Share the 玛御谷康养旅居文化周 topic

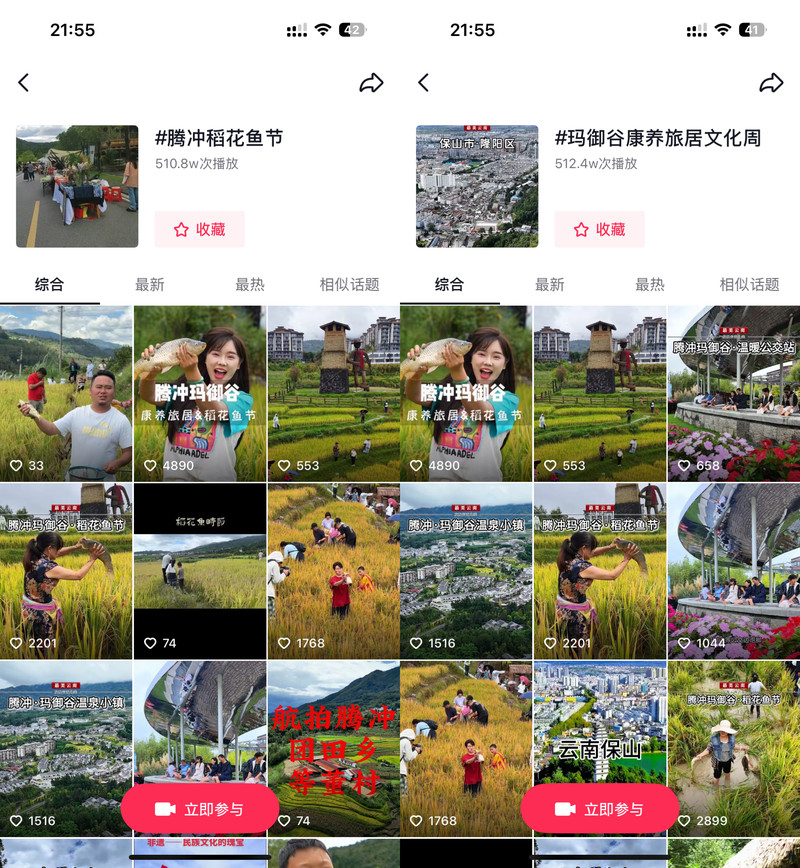tap(771, 83)
